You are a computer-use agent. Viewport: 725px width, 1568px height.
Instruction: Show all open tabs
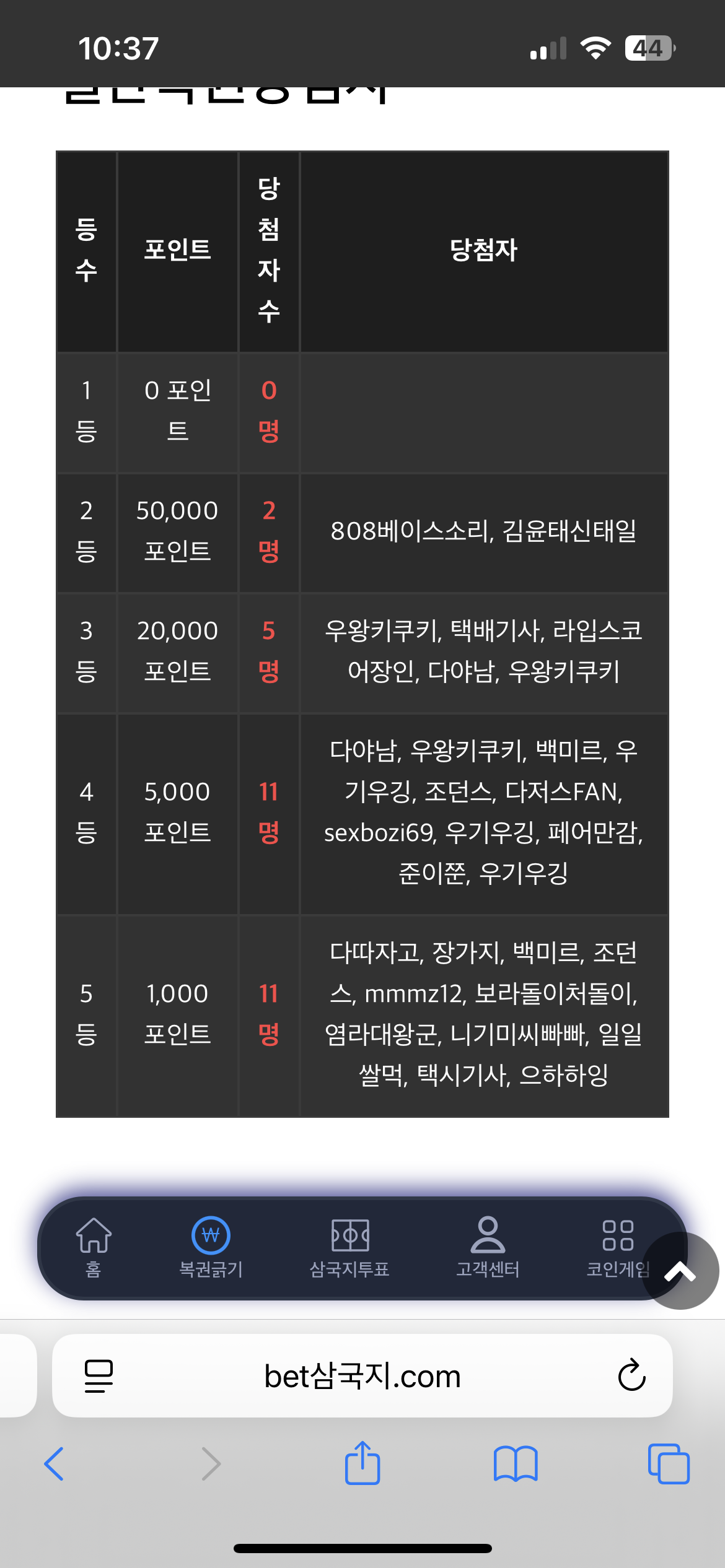[x=668, y=1464]
